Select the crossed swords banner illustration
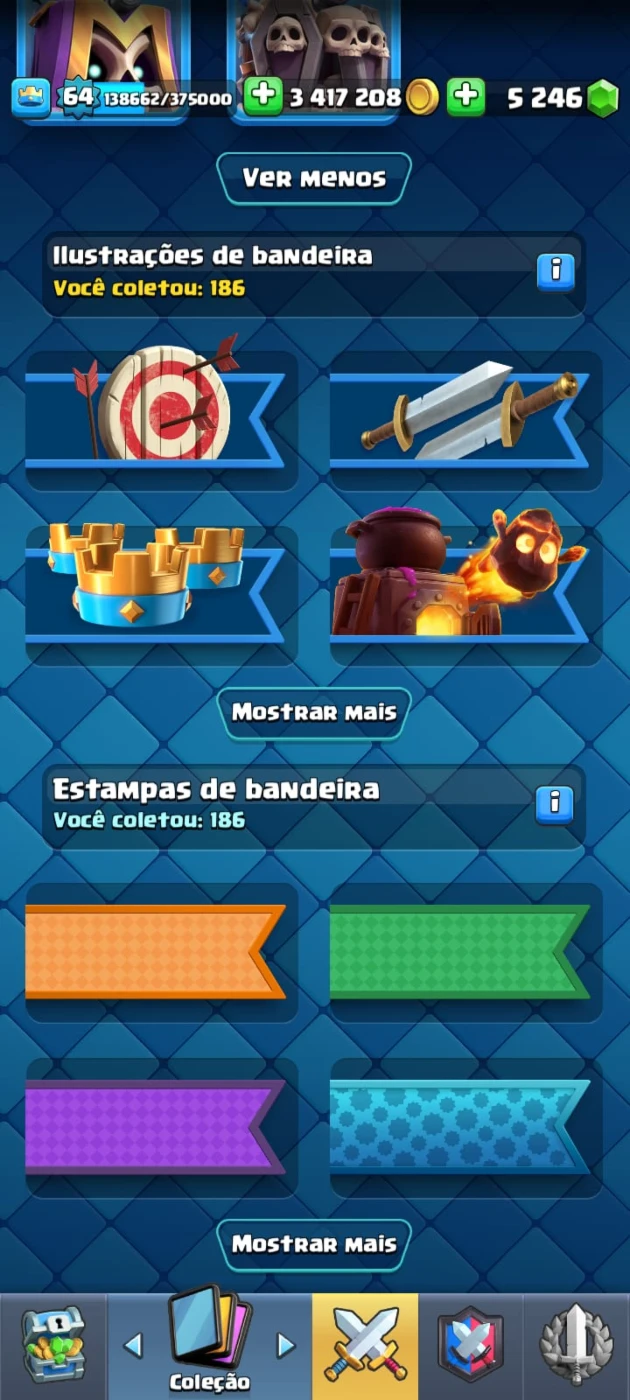Screen dimensions: 630x1400 466,421
